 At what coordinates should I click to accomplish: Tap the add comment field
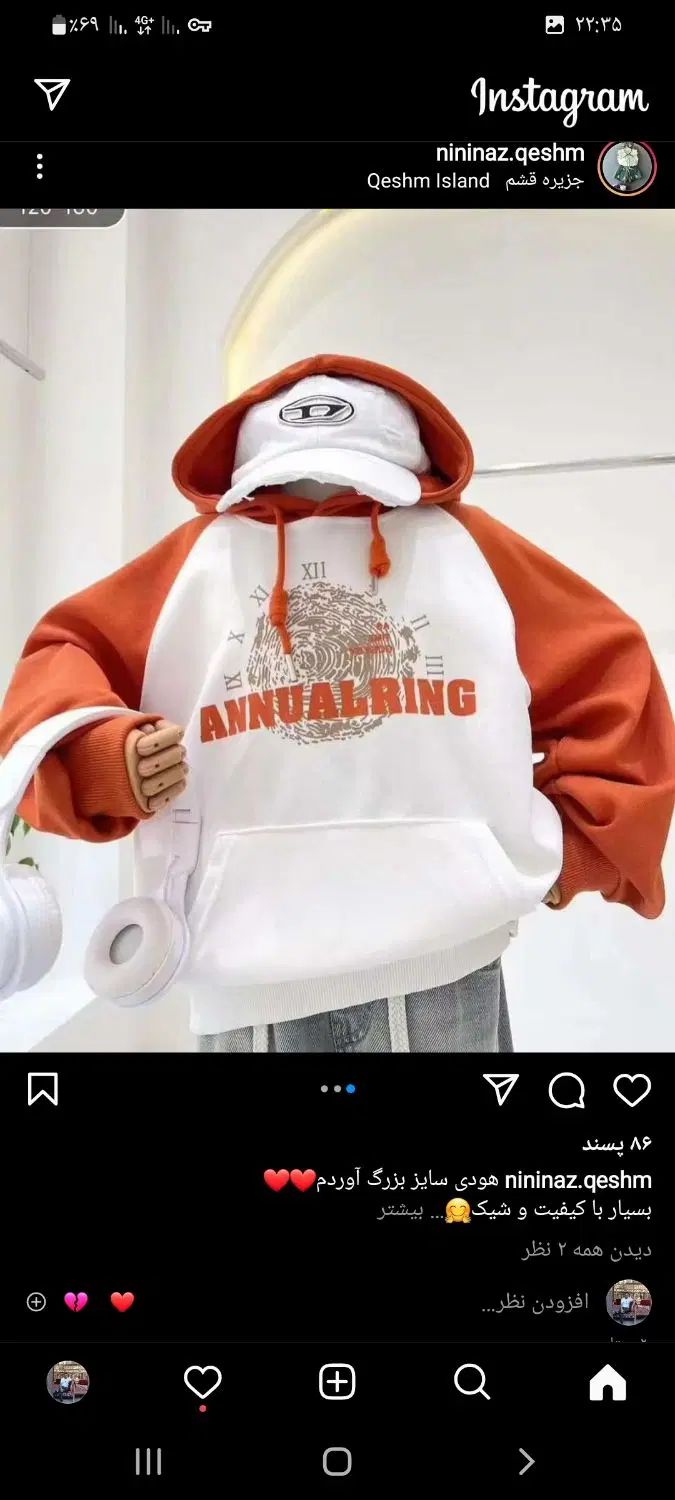[x=534, y=1302]
